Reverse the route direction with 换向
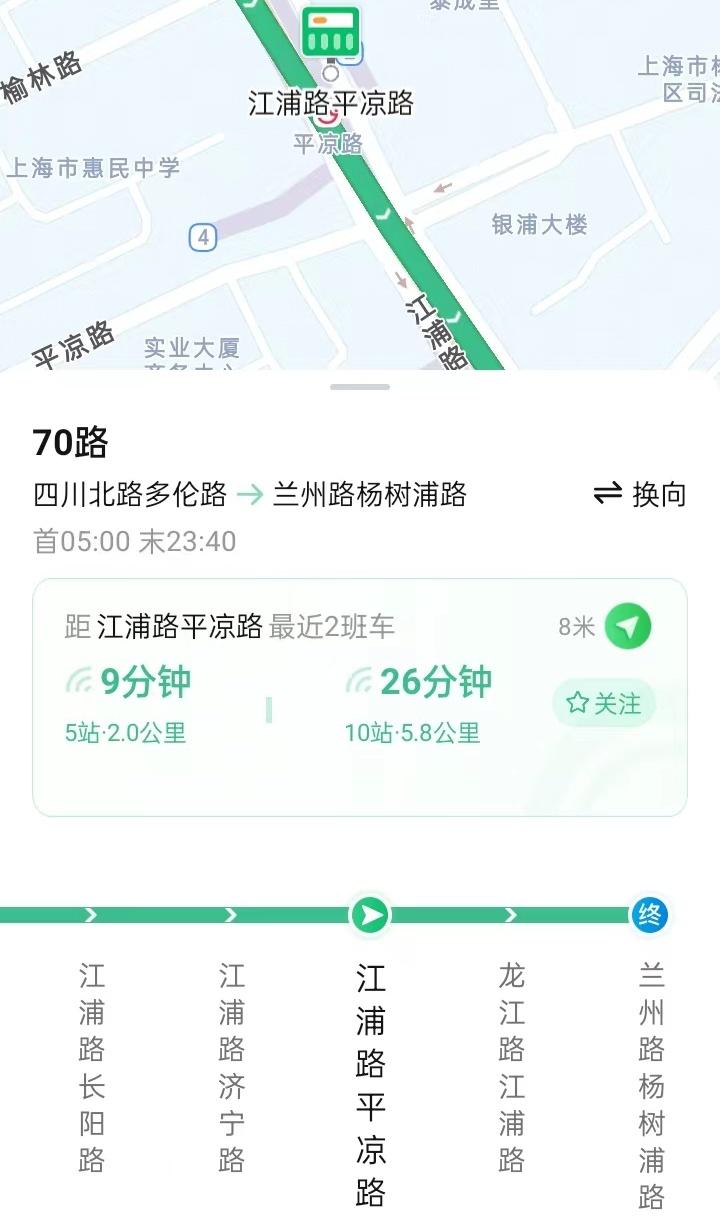 639,494
